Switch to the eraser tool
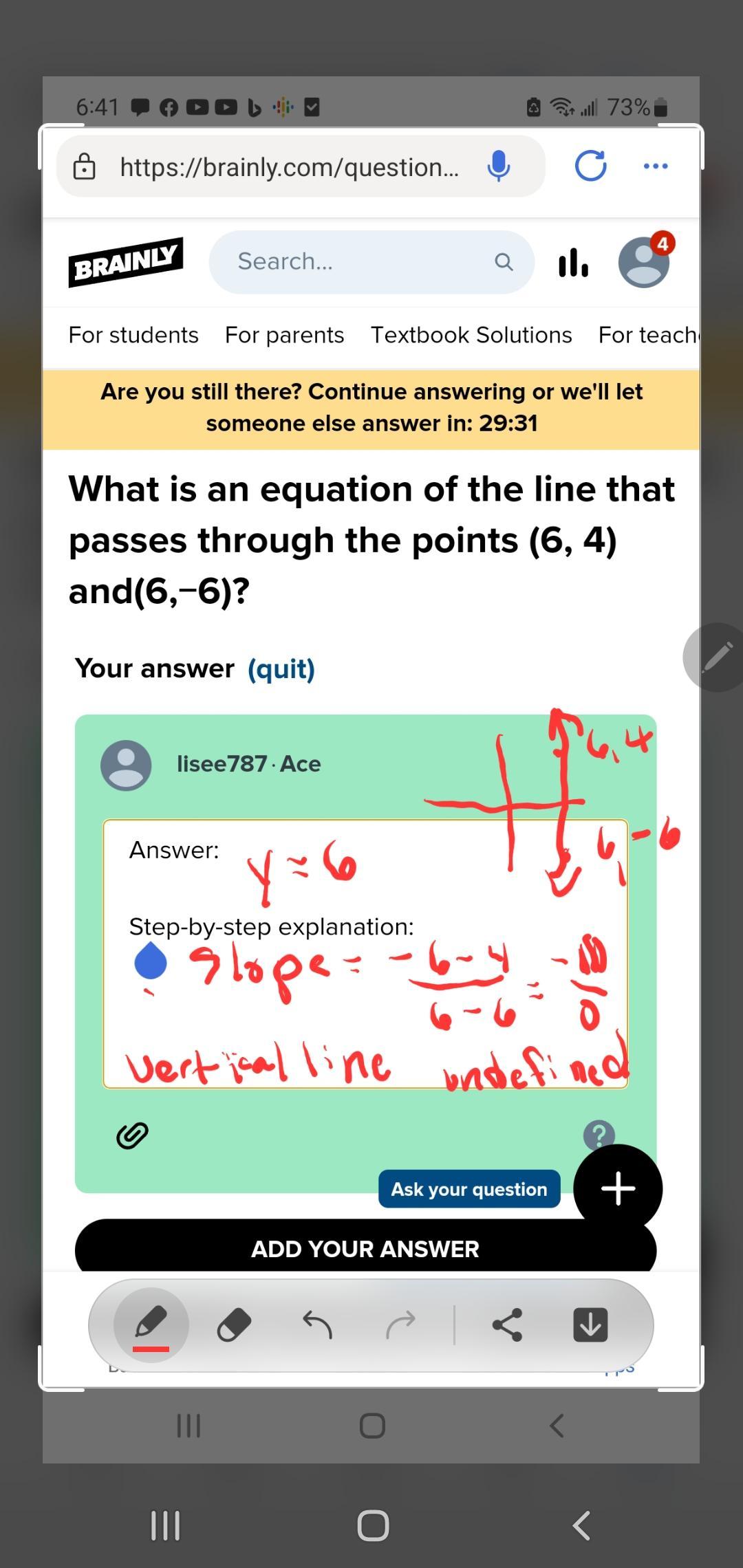Image resolution: width=743 pixels, height=1568 pixels. 234,1325
